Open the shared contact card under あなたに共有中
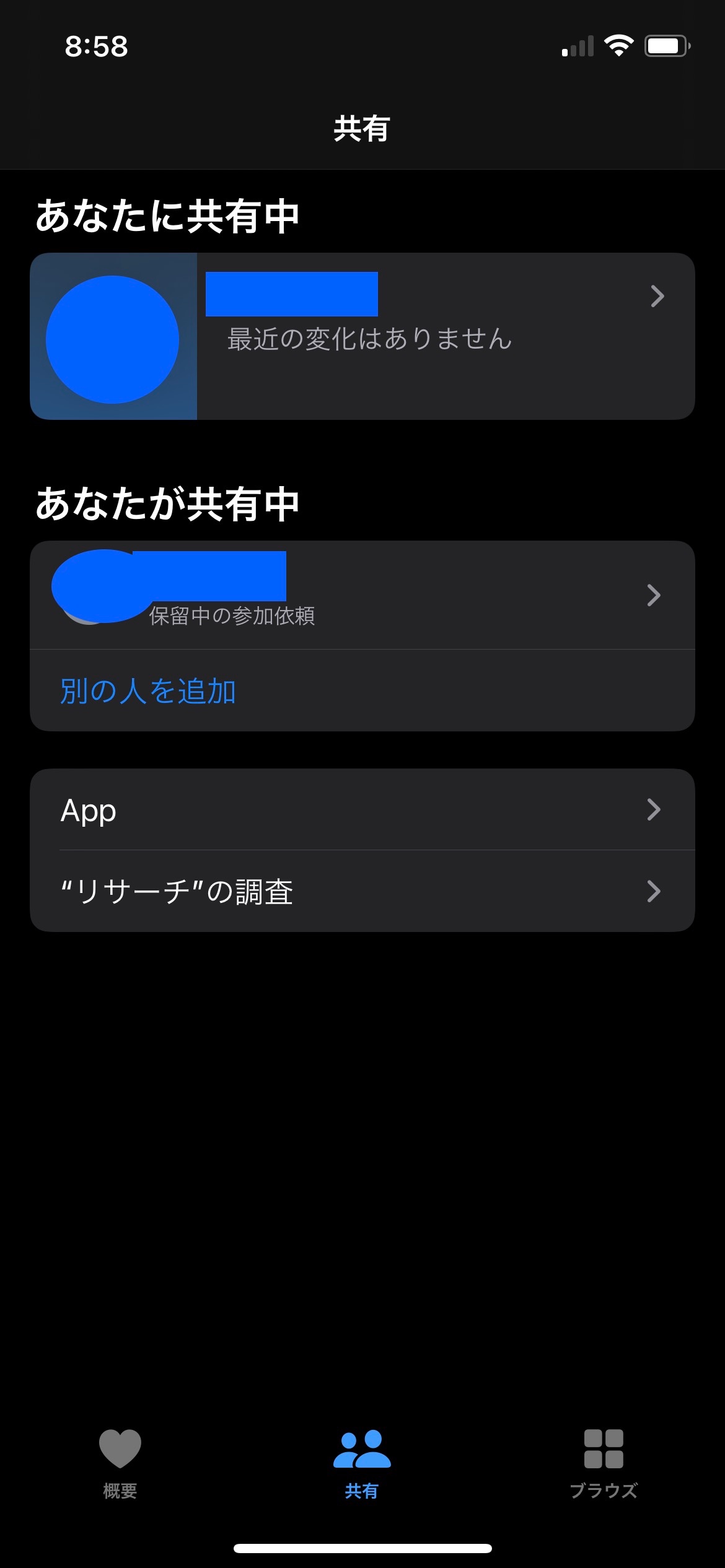Image resolution: width=725 pixels, height=1568 pixels. coord(362,336)
